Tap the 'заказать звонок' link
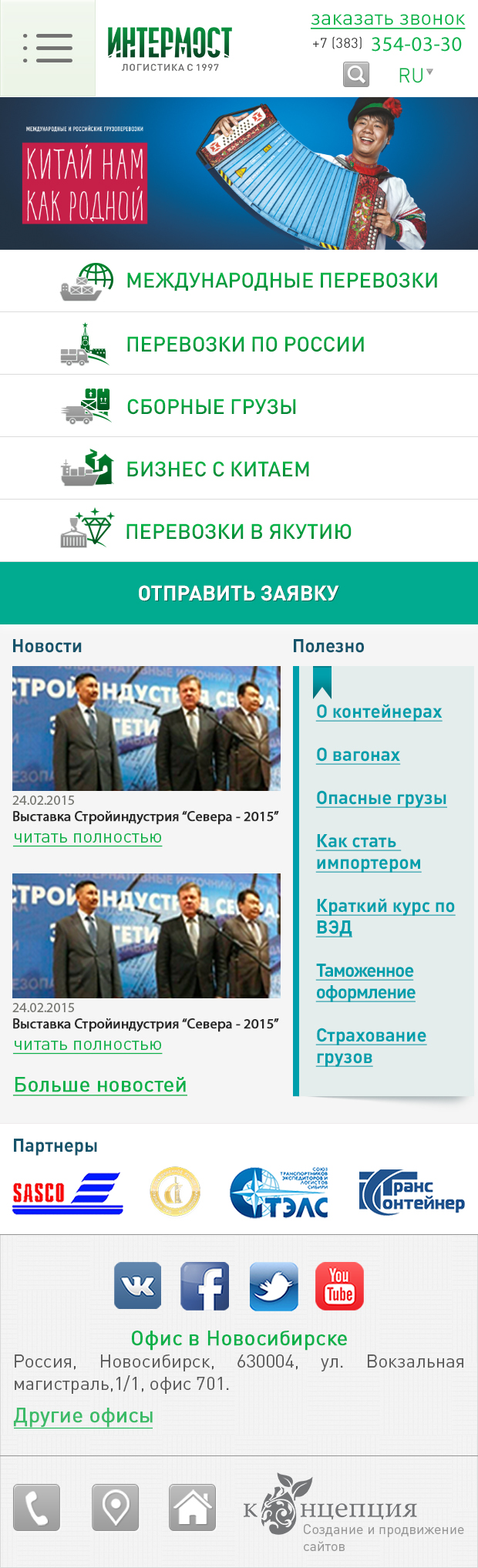The image size is (478, 1568). [388, 19]
